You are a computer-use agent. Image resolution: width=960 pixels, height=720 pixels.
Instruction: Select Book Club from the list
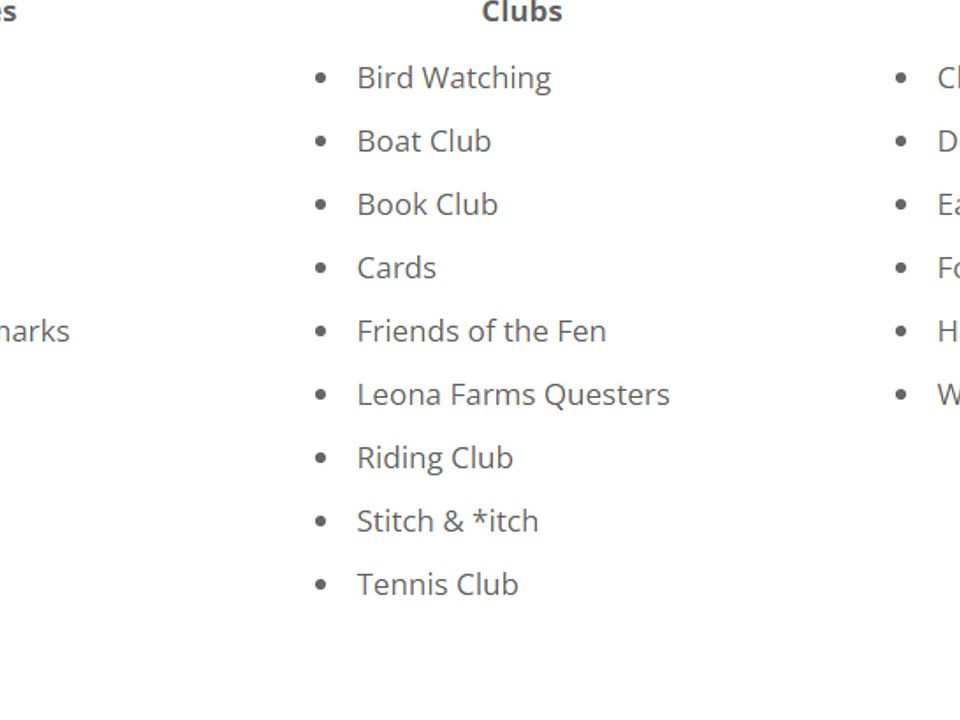tap(427, 205)
